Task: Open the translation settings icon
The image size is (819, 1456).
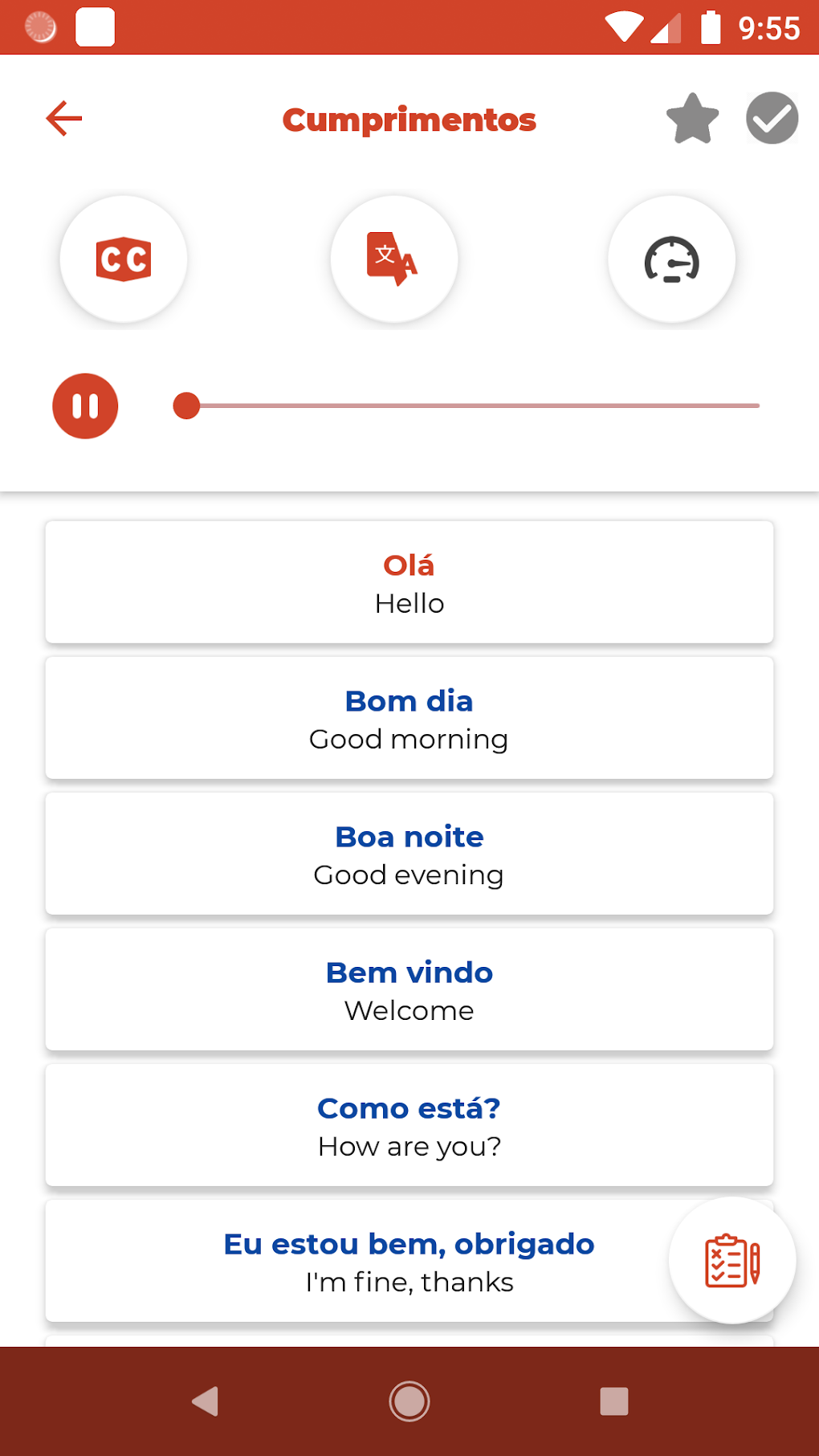Action: pos(393,259)
